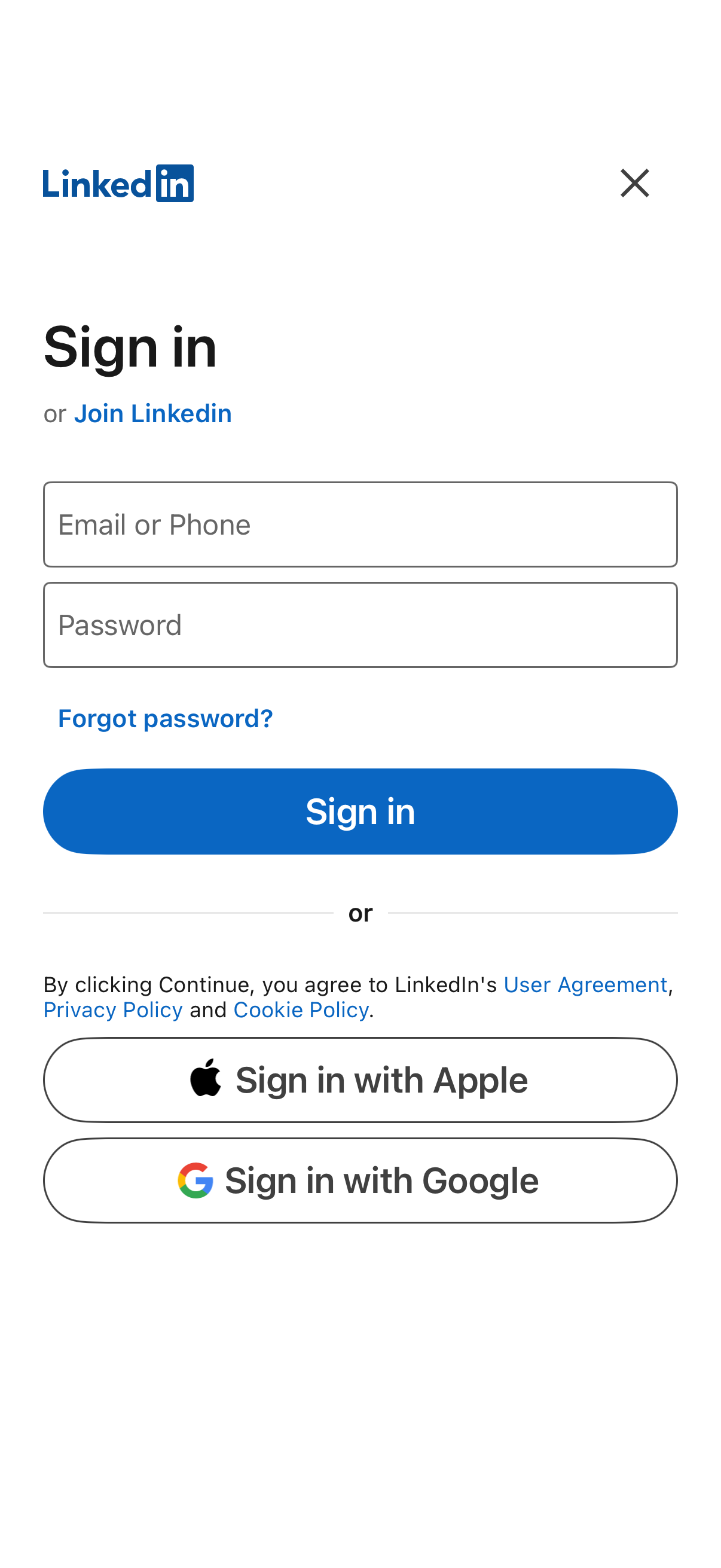Open the User Agreement link
Screen dimensions: 721x1568
coord(585,984)
